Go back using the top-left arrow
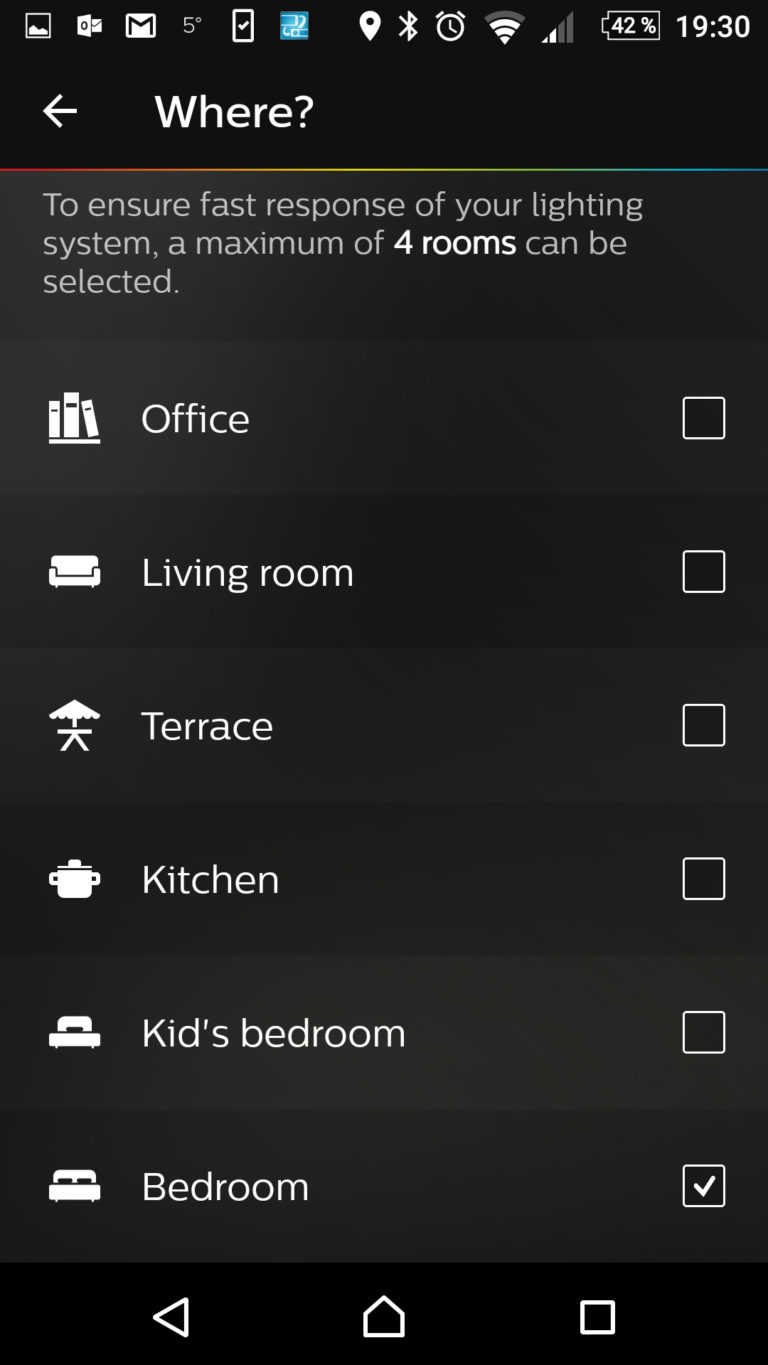This screenshot has width=768, height=1365. coord(60,111)
